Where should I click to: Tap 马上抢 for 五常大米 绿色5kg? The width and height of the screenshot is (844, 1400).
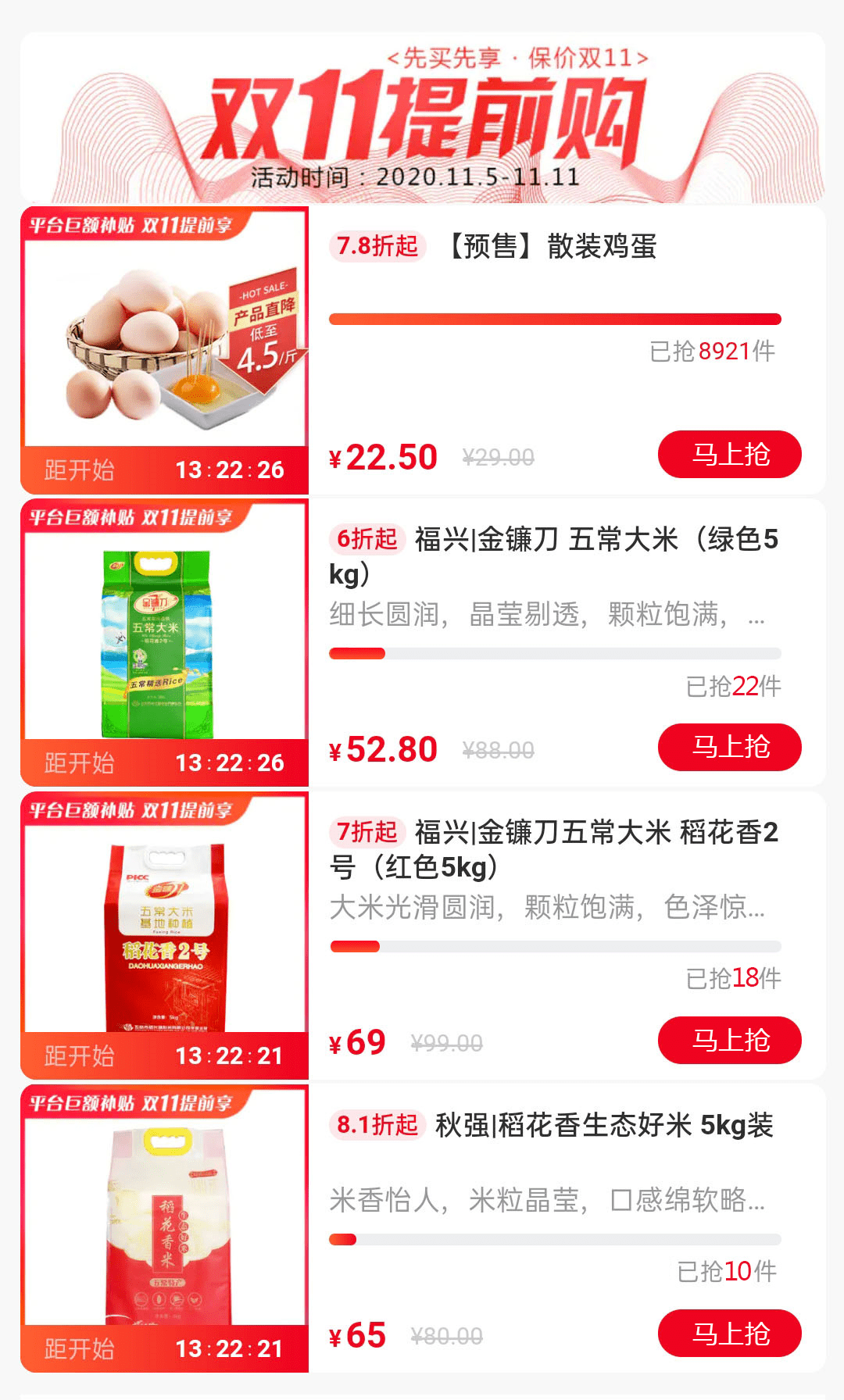click(729, 747)
